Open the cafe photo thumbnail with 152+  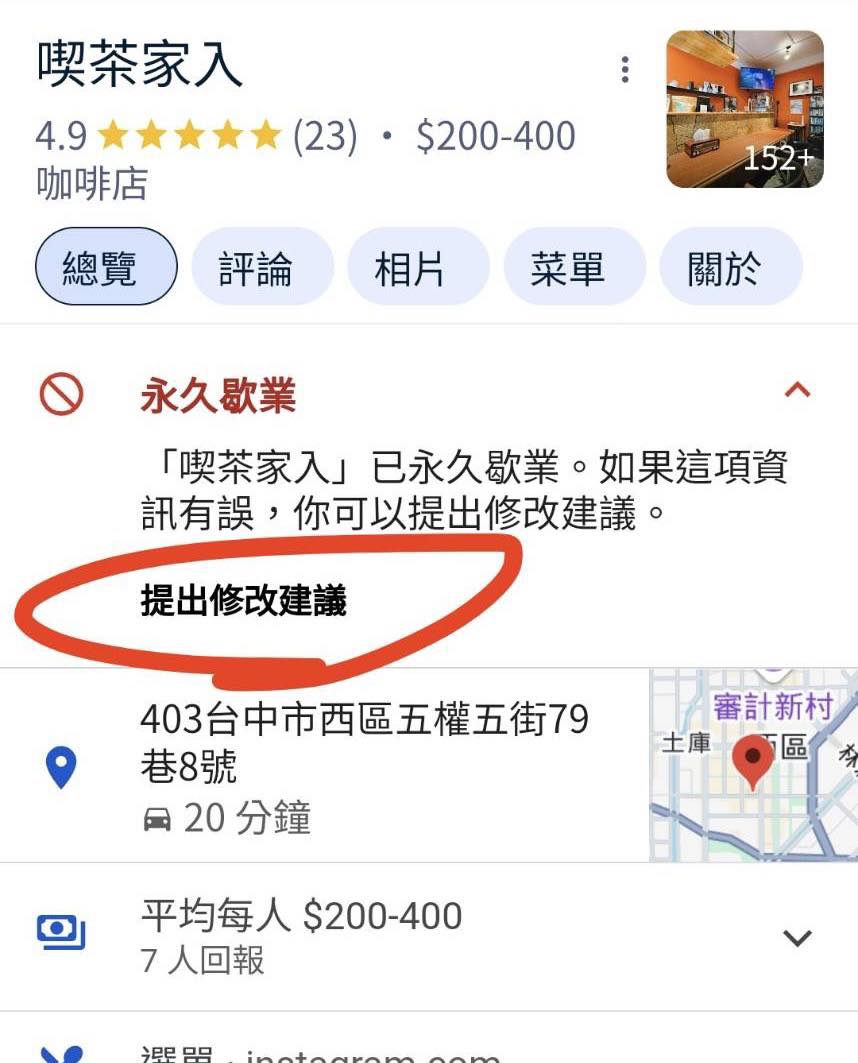[745, 109]
